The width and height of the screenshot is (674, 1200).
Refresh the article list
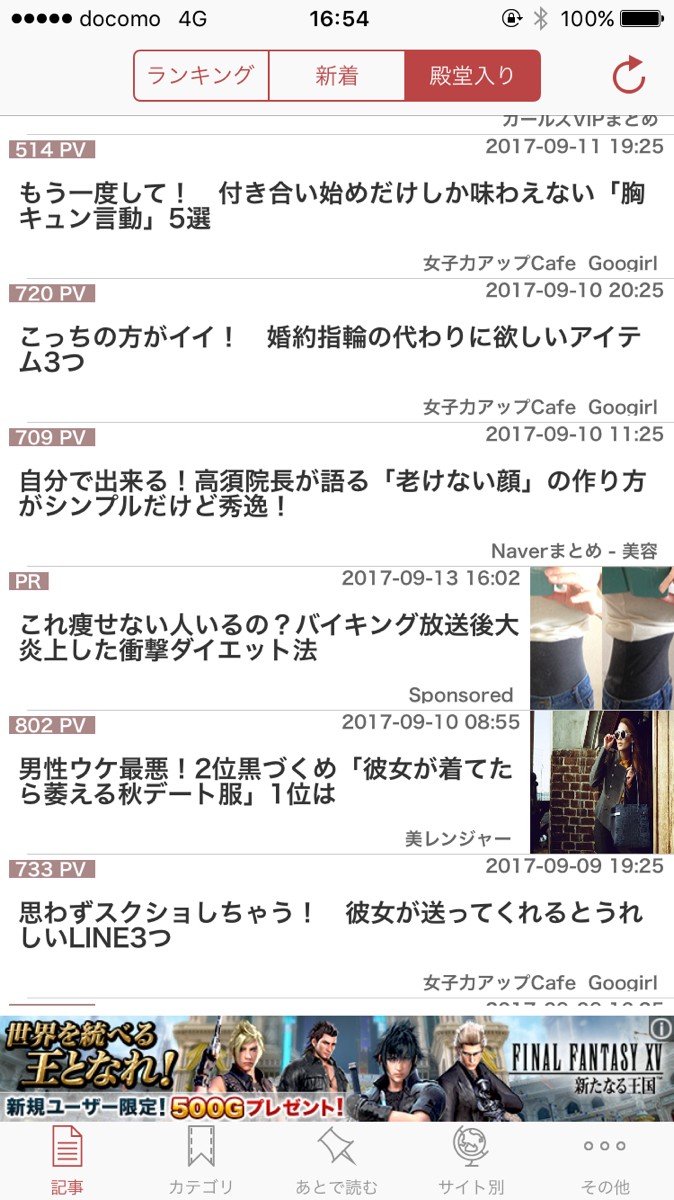pyautogui.click(x=629, y=76)
